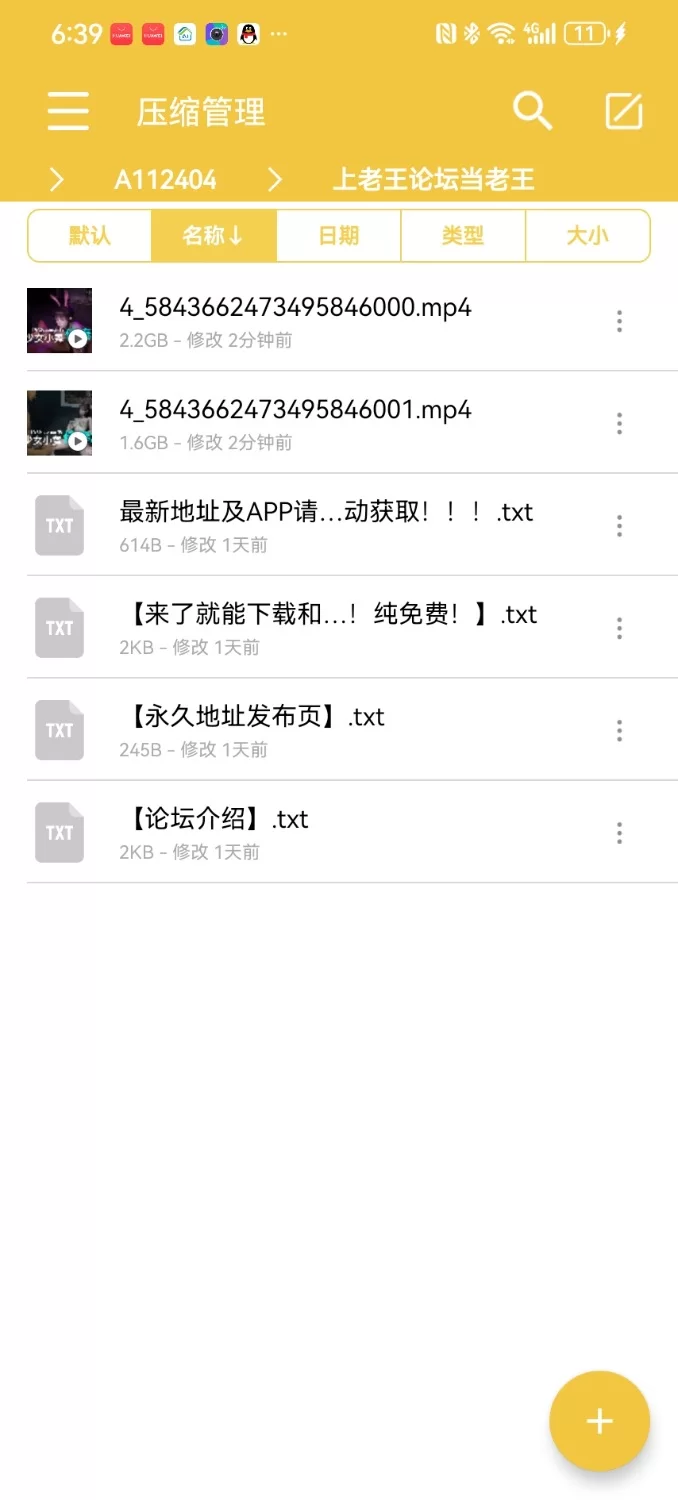Open the 最新地址及APP请 txt file
Viewport: 678px width, 1500px height.
[325, 525]
